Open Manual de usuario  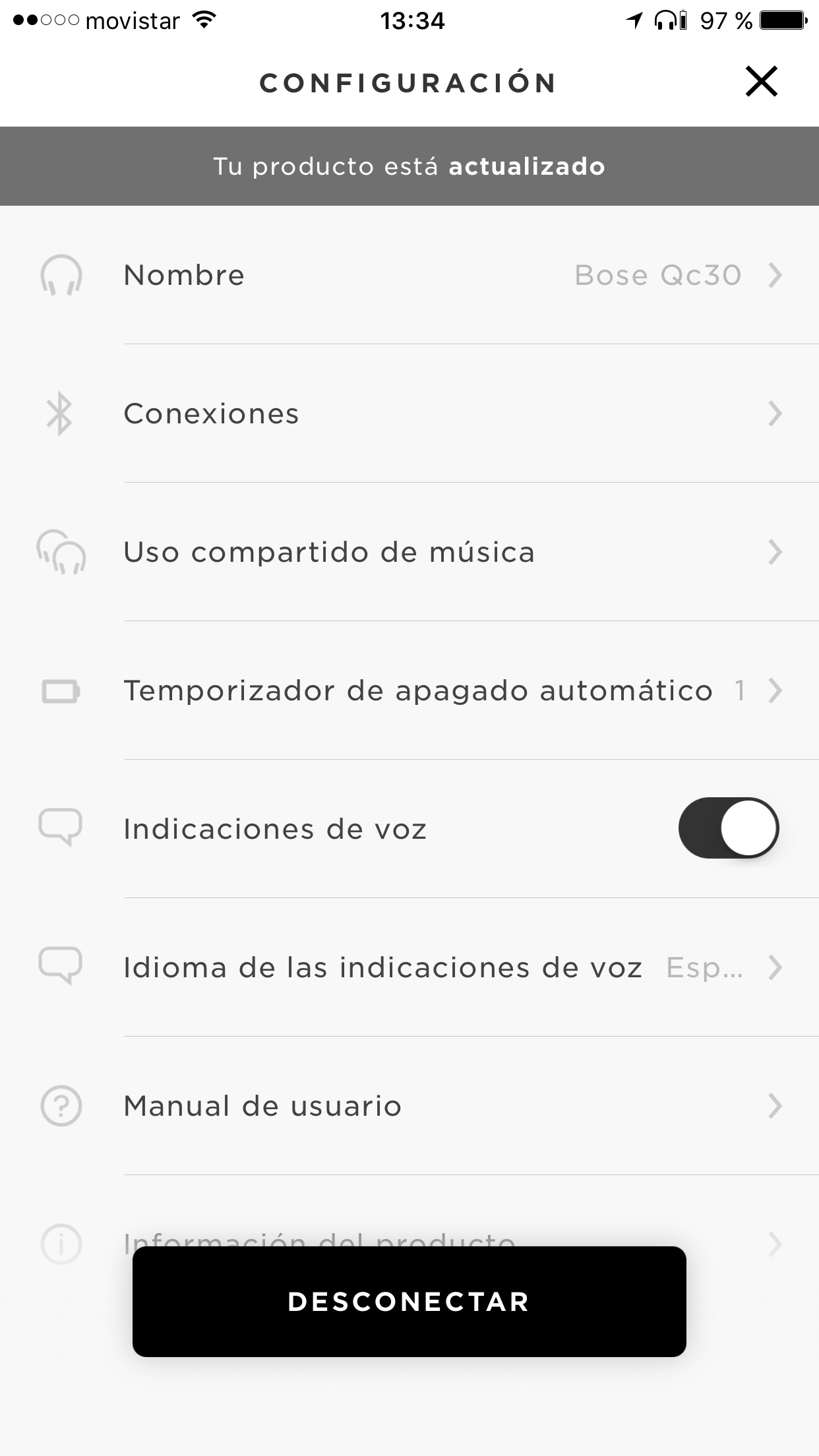click(409, 1106)
